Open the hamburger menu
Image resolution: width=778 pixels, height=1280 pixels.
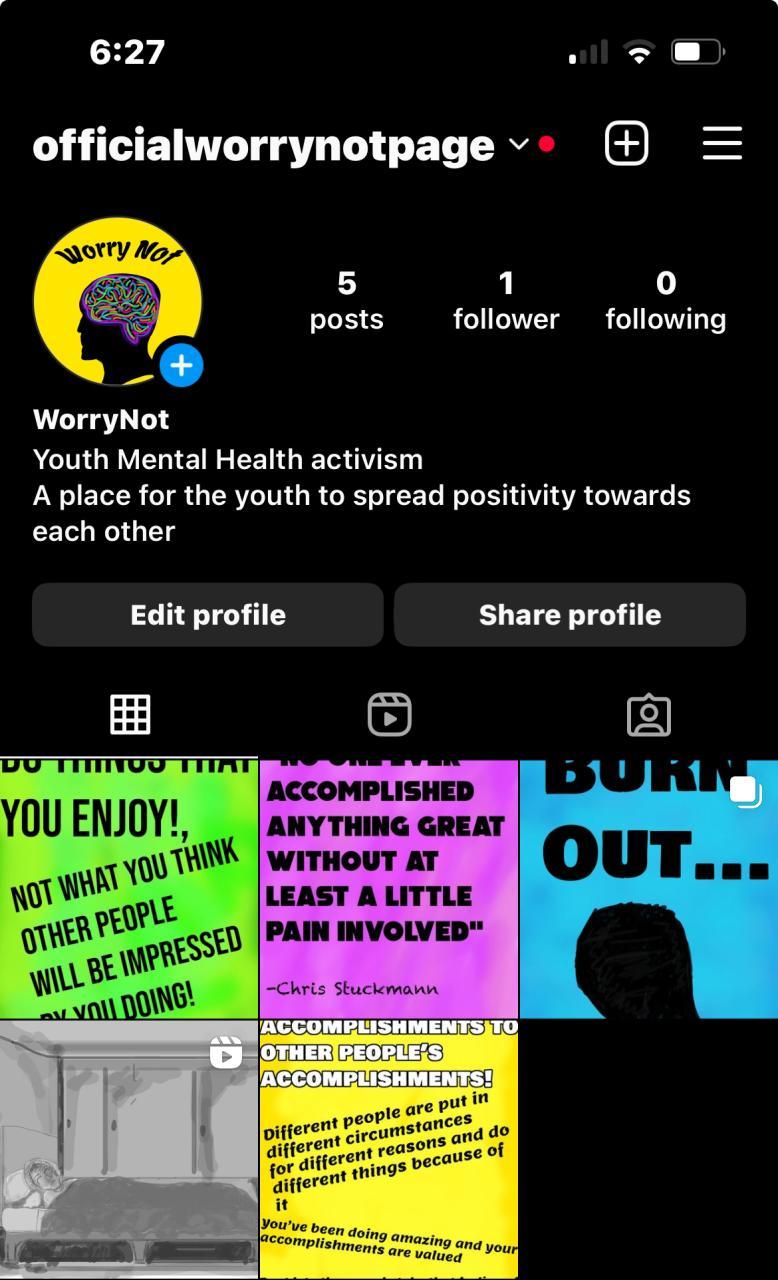tap(721, 144)
